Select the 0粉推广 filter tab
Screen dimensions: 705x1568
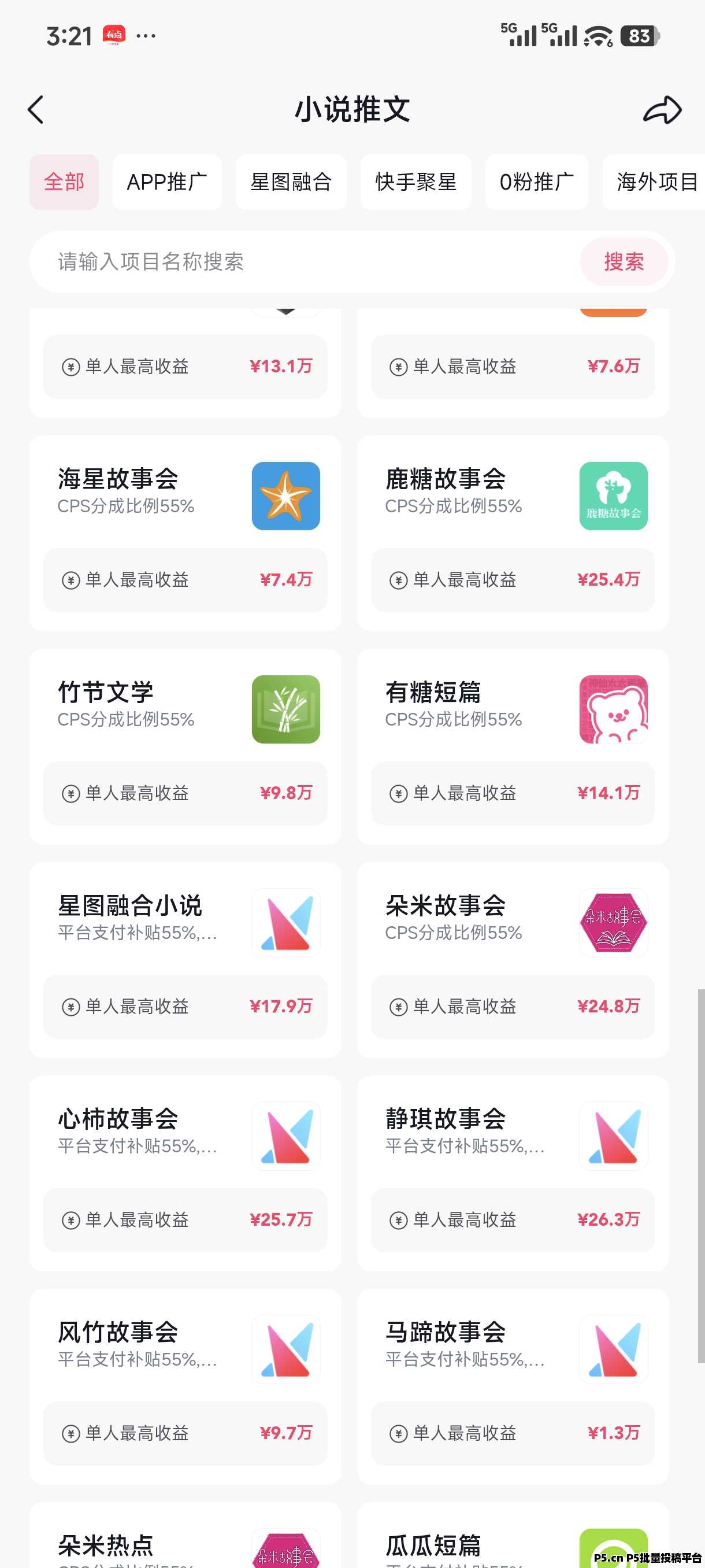pyautogui.click(x=537, y=182)
